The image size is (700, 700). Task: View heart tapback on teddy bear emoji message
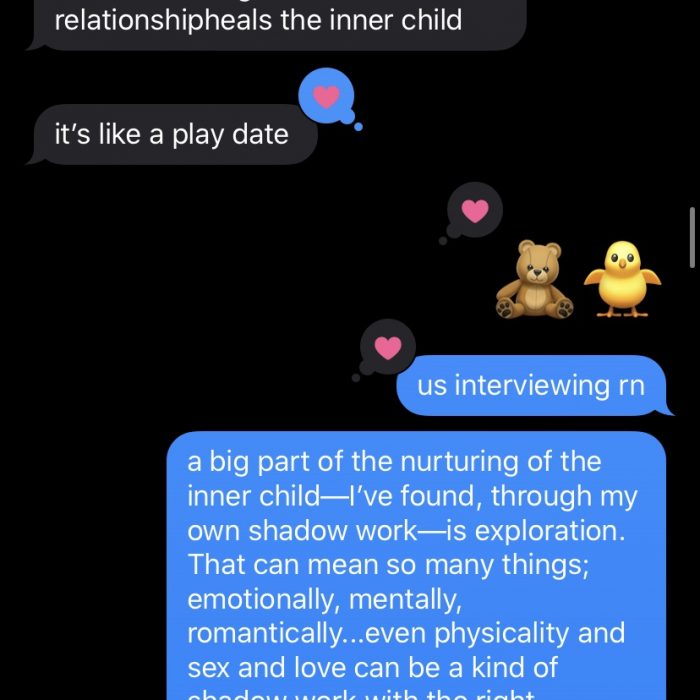[x=475, y=211]
